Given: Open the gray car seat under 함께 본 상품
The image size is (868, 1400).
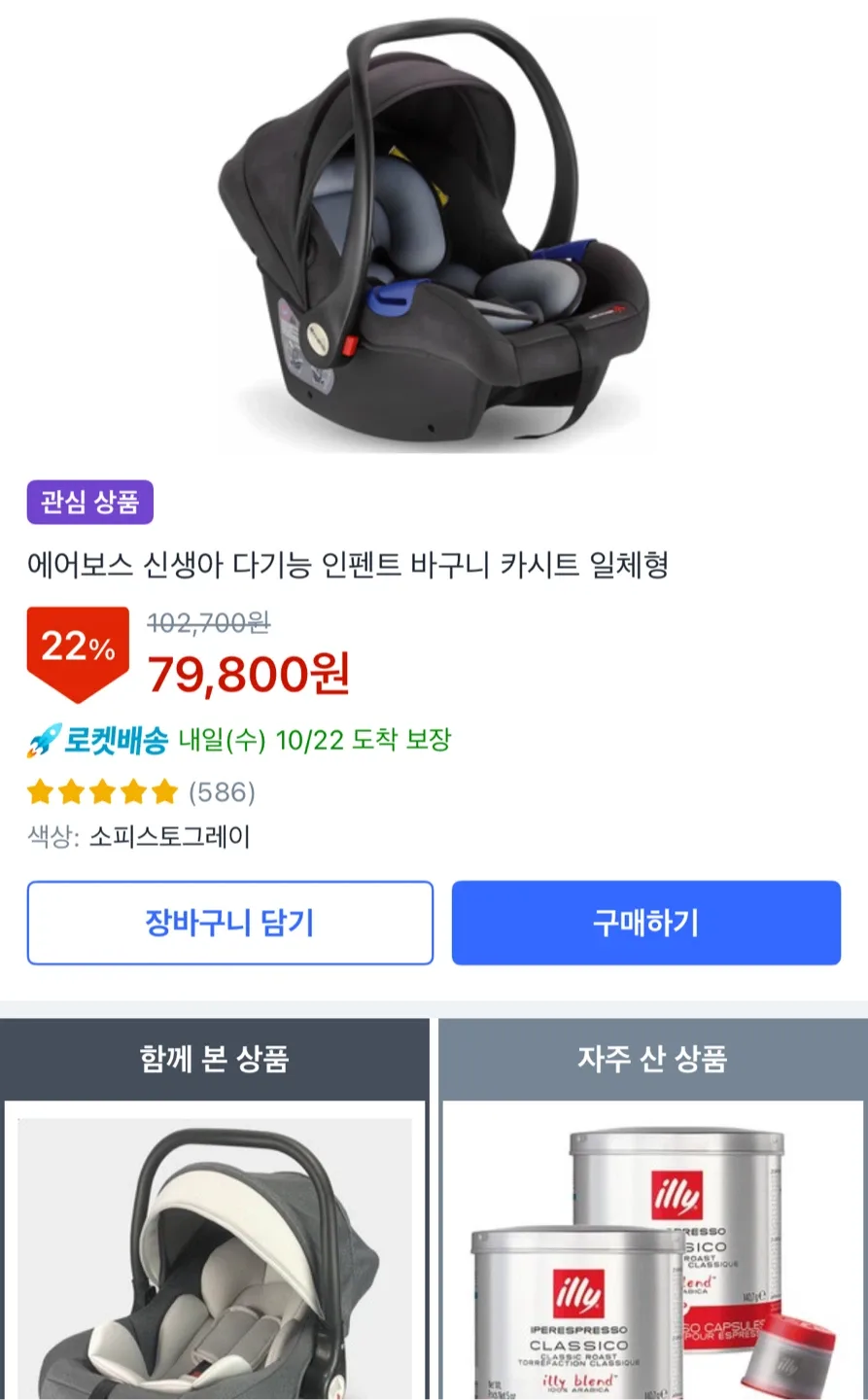Looking at the screenshot, I should (x=214, y=1259).
